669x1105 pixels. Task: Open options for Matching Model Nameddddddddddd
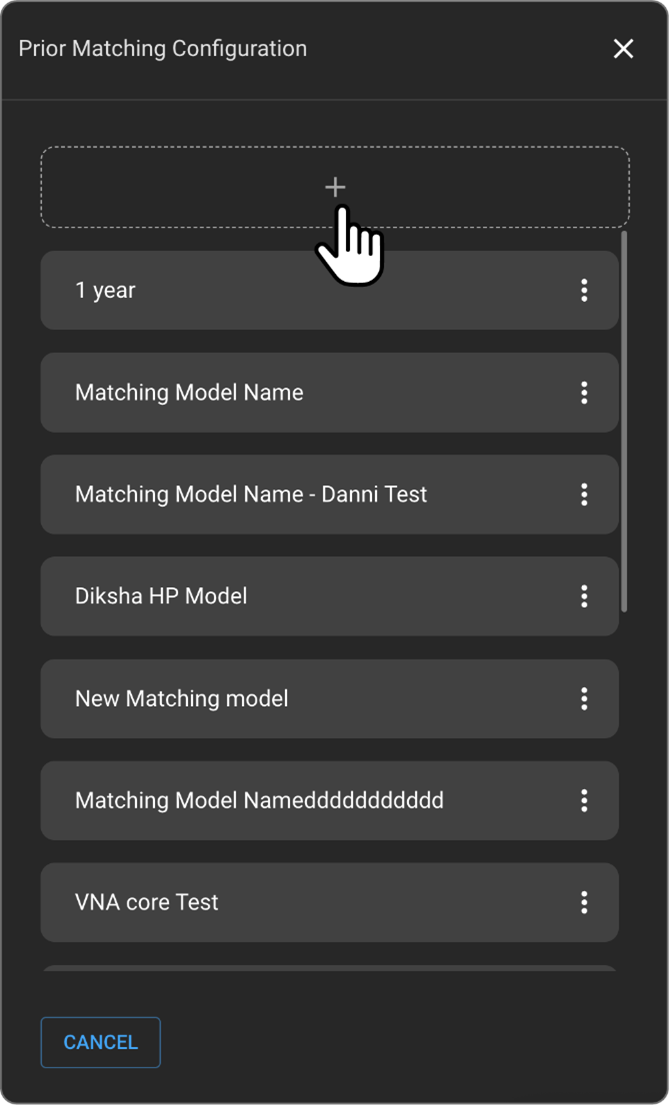[584, 800]
